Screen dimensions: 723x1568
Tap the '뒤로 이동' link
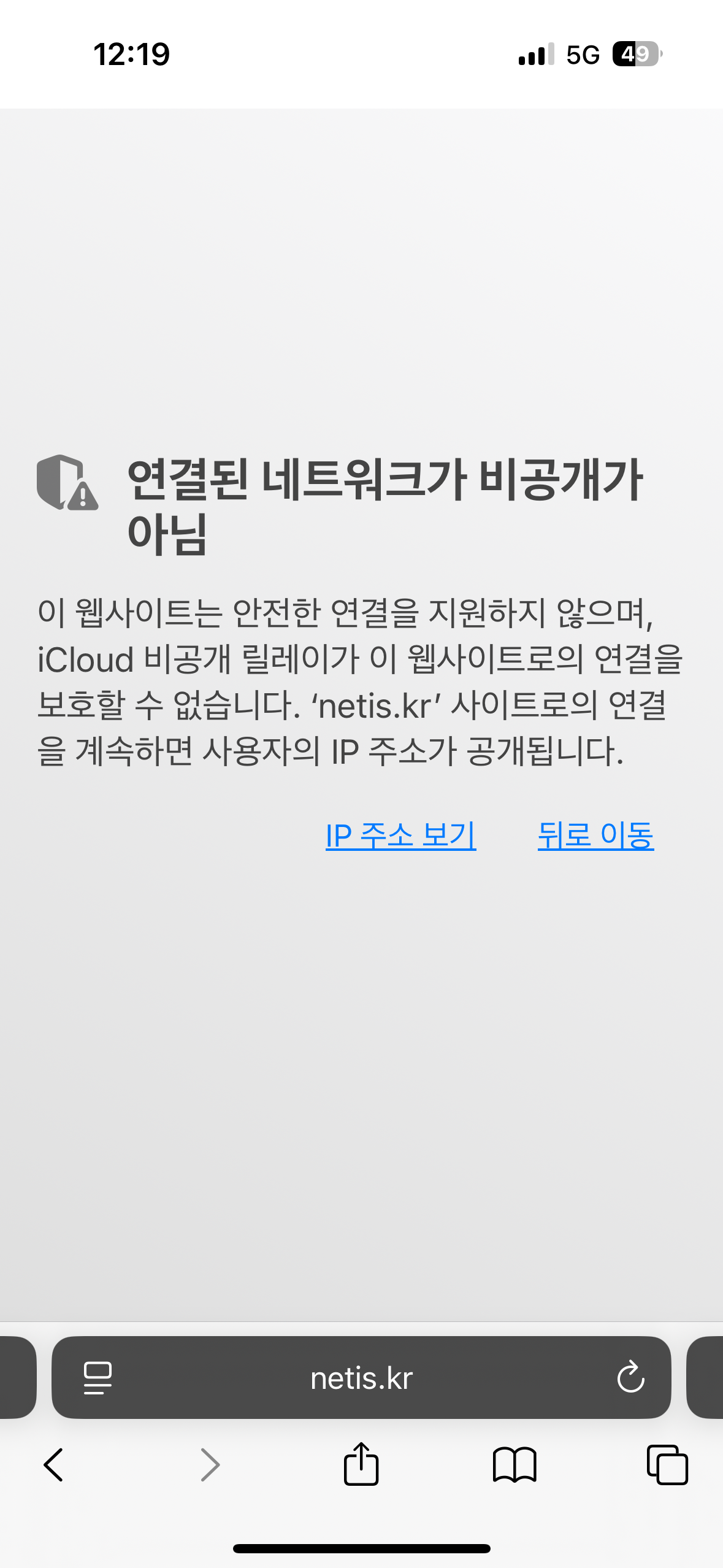click(595, 835)
